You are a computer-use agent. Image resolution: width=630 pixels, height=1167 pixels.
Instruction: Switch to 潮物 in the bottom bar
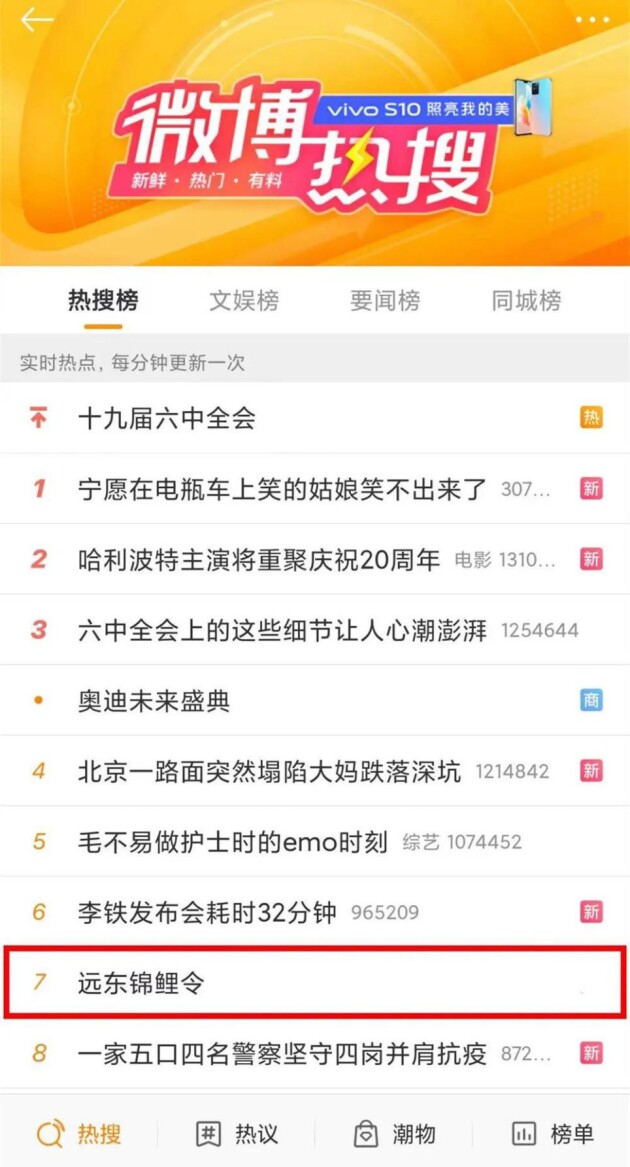coord(395,1134)
